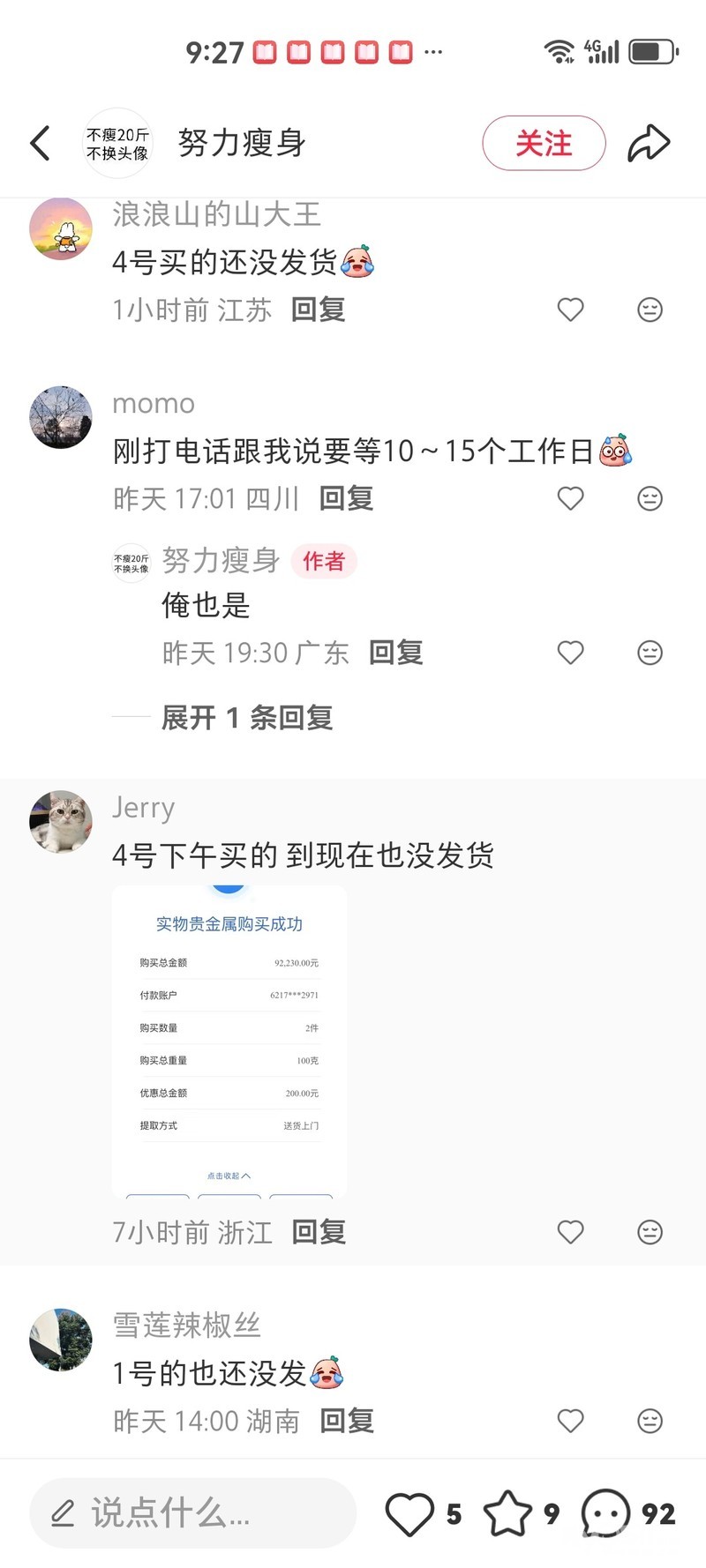This screenshot has width=706, height=1568.
Task: Tap the 关注 follow button
Action: point(544,143)
